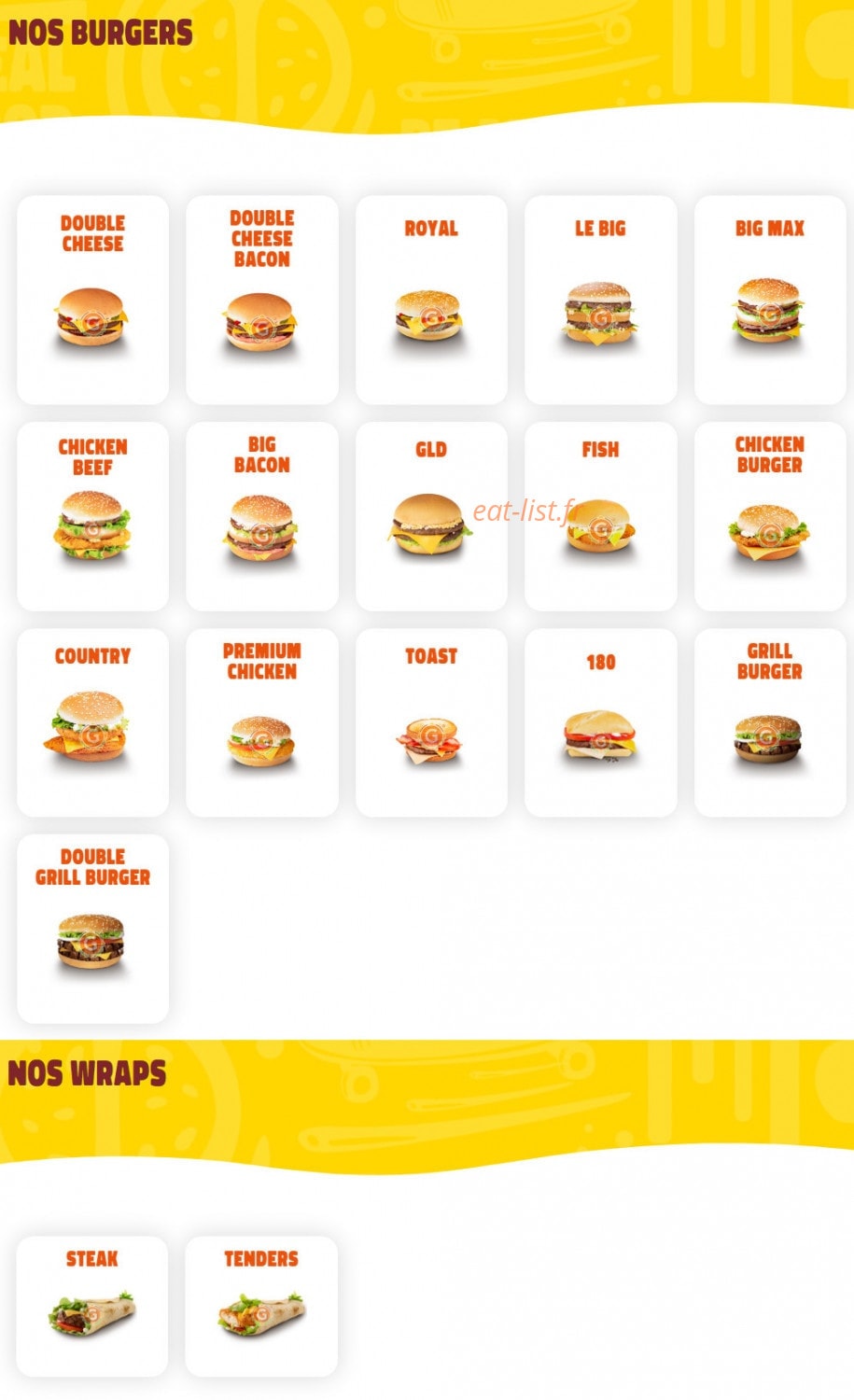Screen dimensions: 854x1400
Task: Open the Le Big burger card
Action: (600, 300)
